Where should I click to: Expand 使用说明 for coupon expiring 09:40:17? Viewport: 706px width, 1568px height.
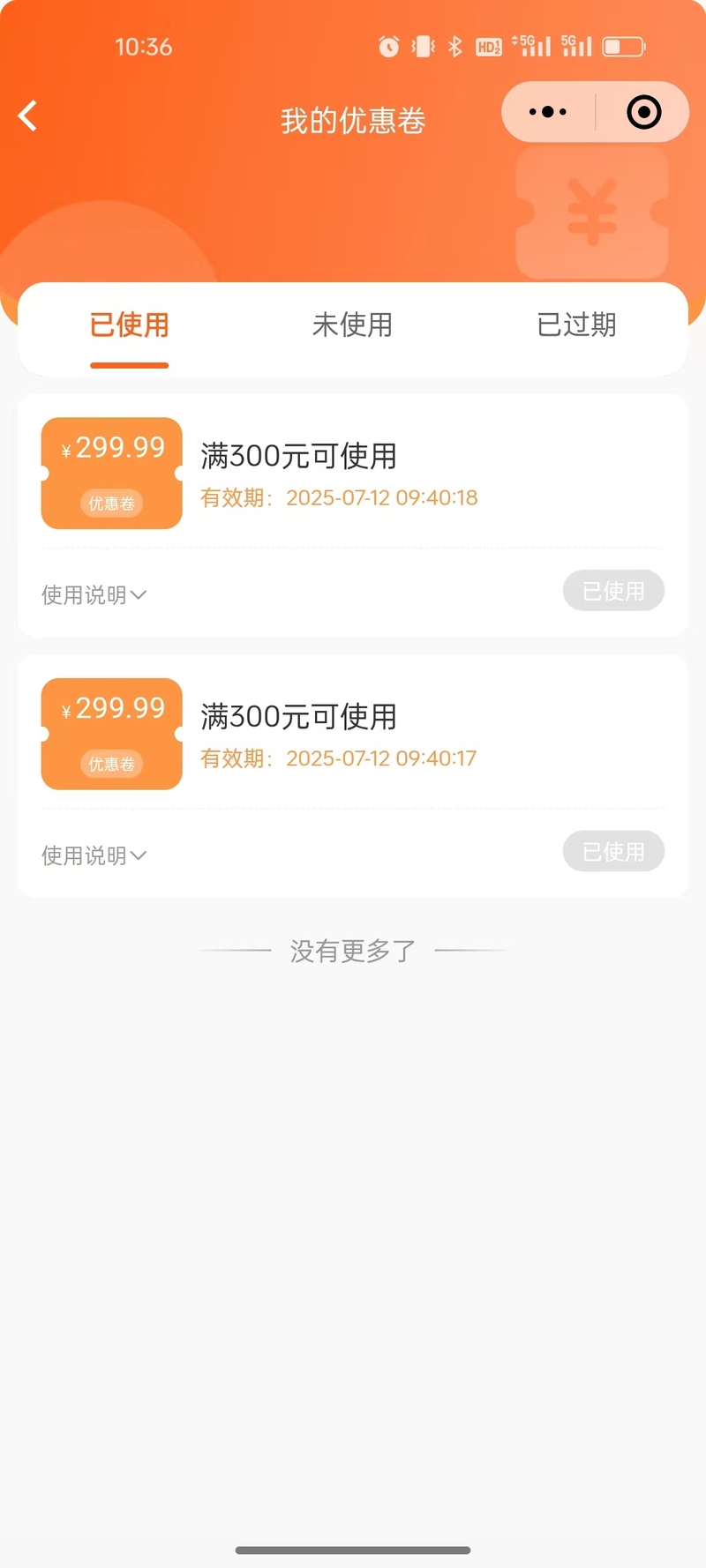click(94, 855)
